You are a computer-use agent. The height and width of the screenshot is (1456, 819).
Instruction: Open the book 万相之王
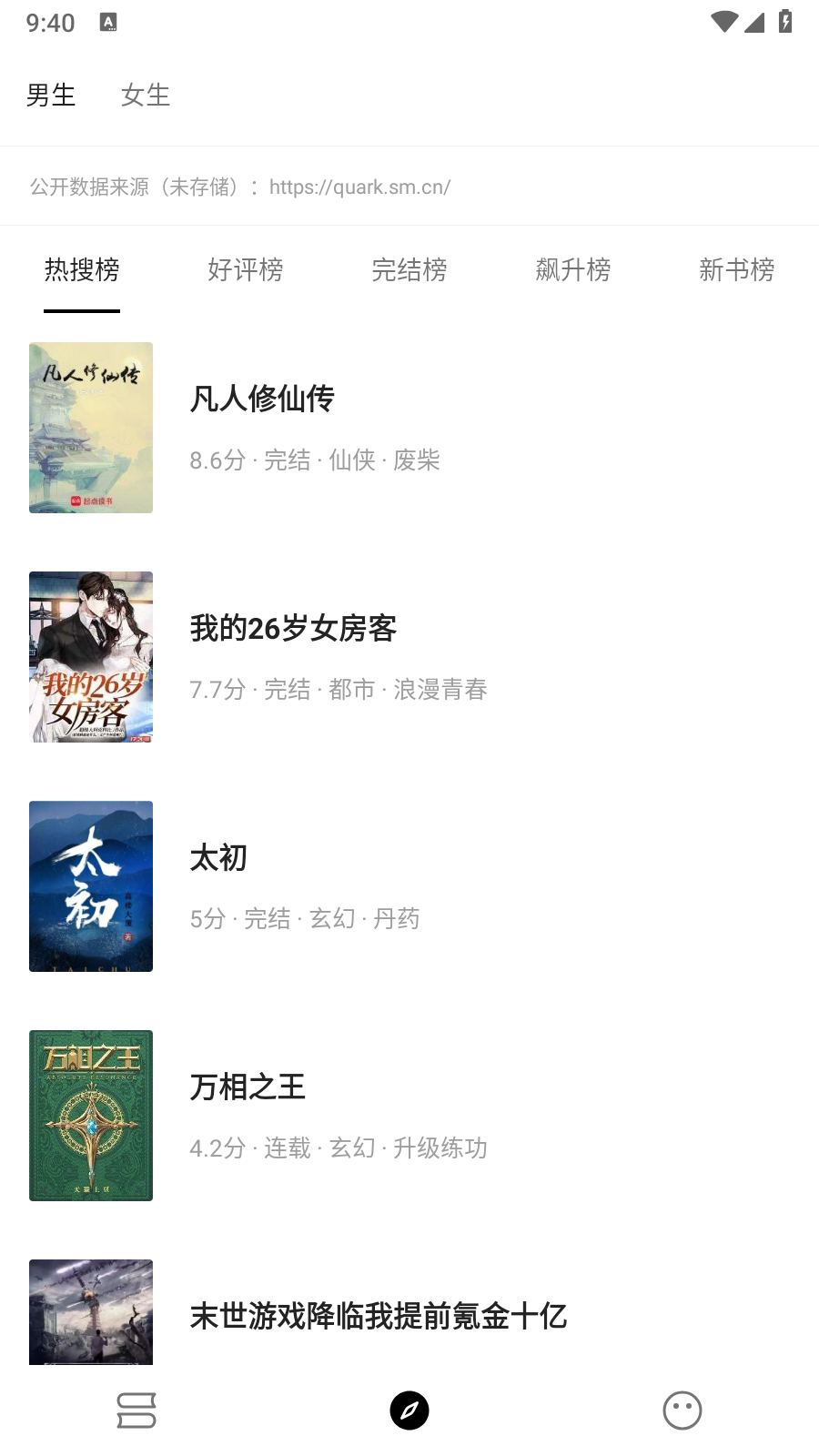point(409,1116)
